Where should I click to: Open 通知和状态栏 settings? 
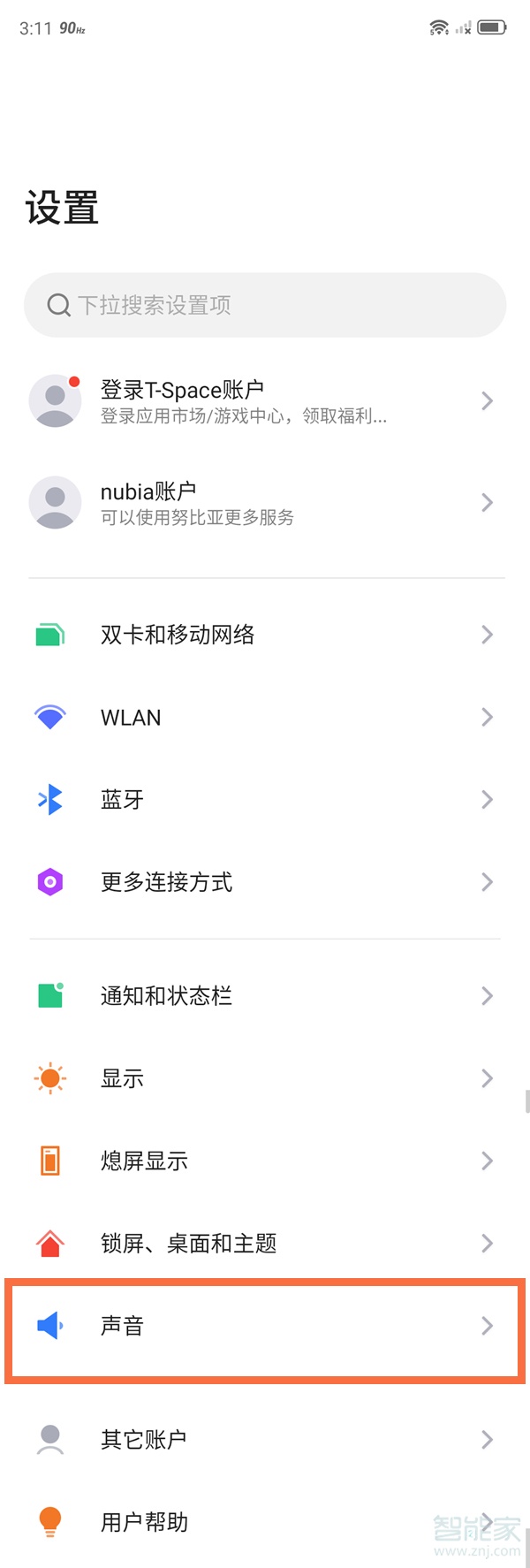point(265,996)
